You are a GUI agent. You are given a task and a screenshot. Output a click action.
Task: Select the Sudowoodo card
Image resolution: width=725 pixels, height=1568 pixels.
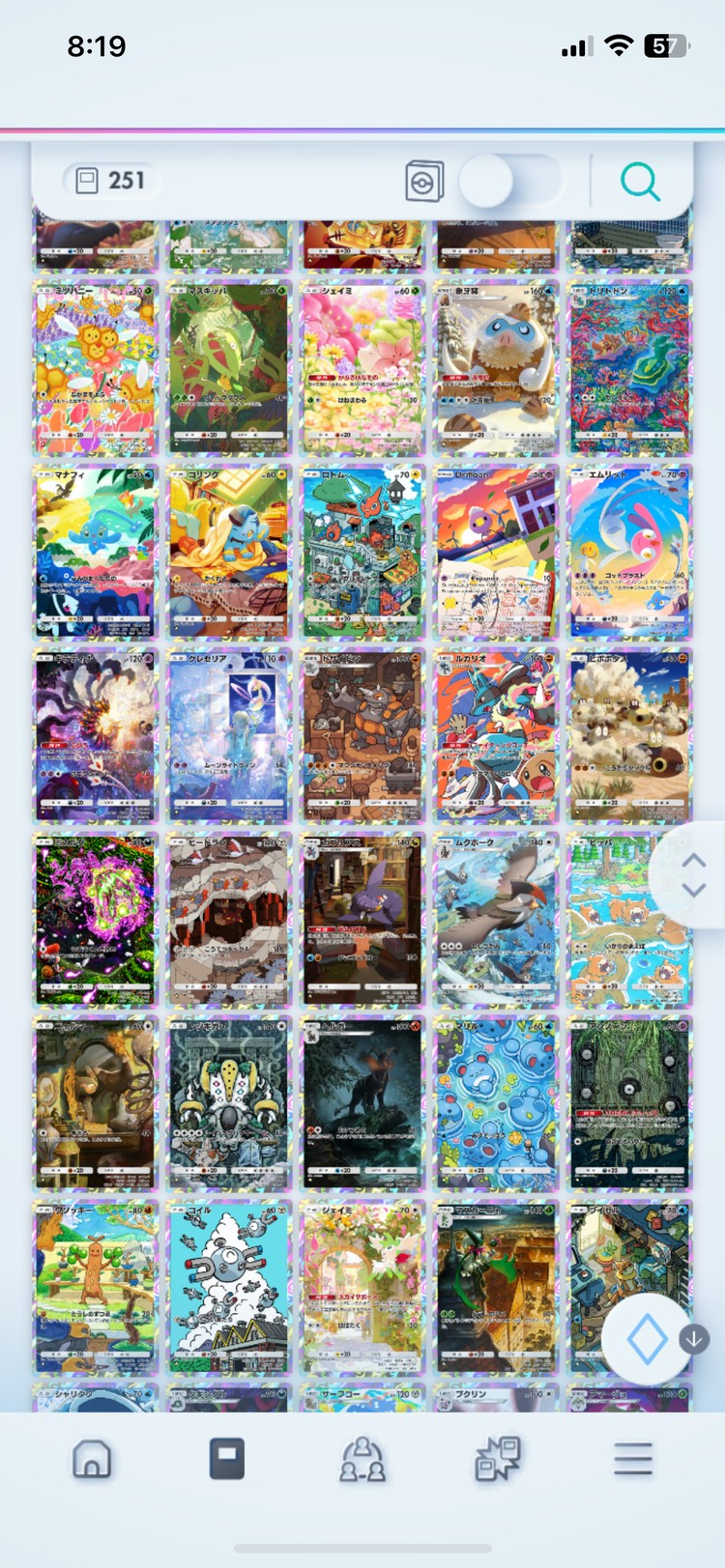pyautogui.click(x=96, y=1287)
